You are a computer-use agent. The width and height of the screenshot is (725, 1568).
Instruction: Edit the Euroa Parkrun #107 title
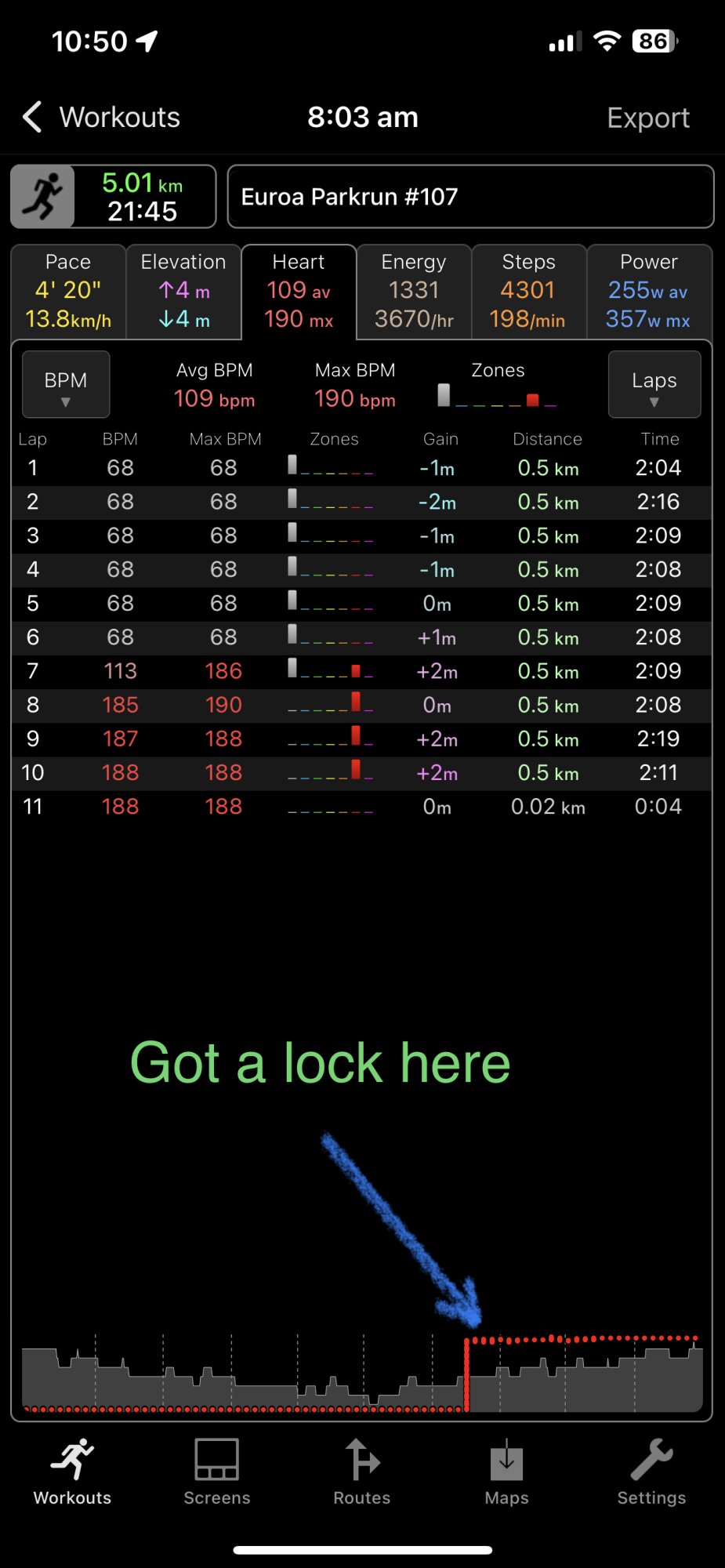click(470, 197)
